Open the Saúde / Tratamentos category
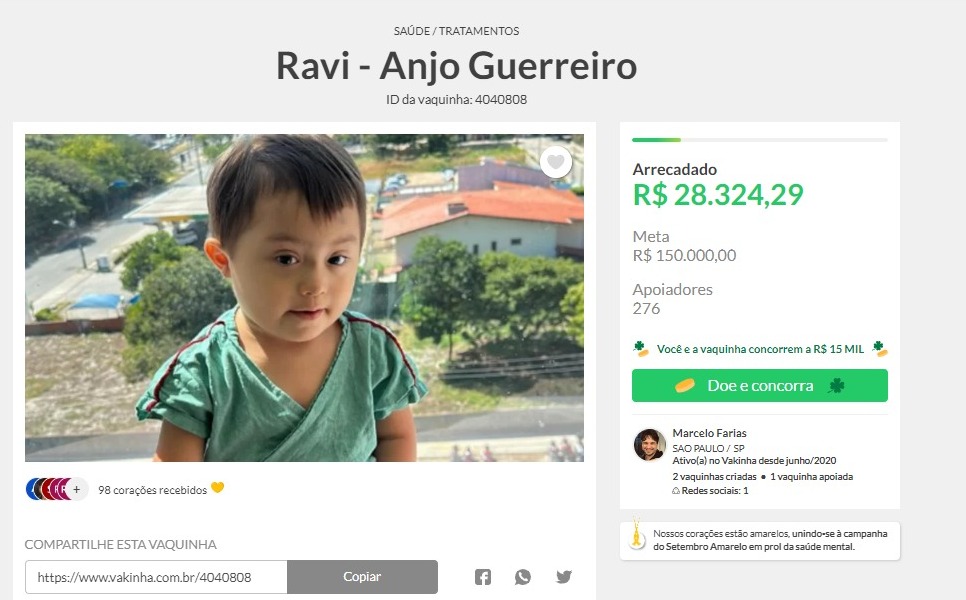966x600 pixels. (x=456, y=31)
